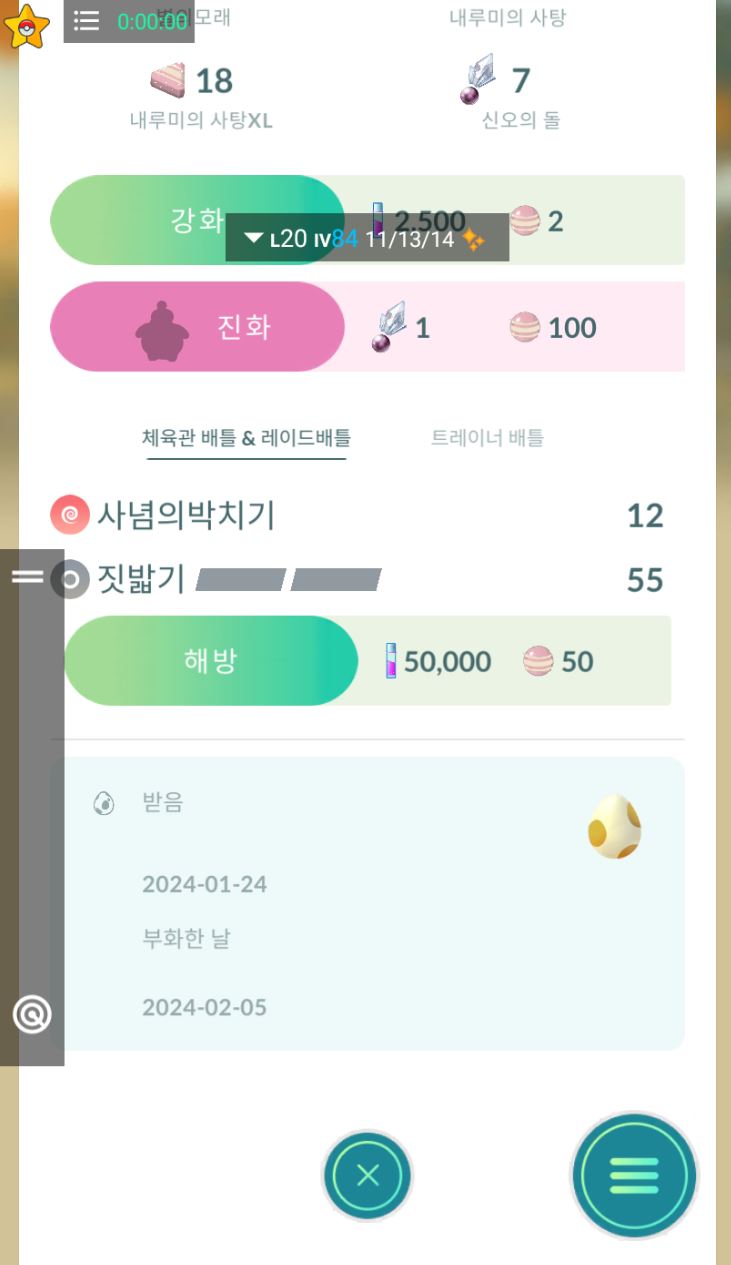Tap the 해방 unlock move button
731x1265 pixels.
coord(210,661)
